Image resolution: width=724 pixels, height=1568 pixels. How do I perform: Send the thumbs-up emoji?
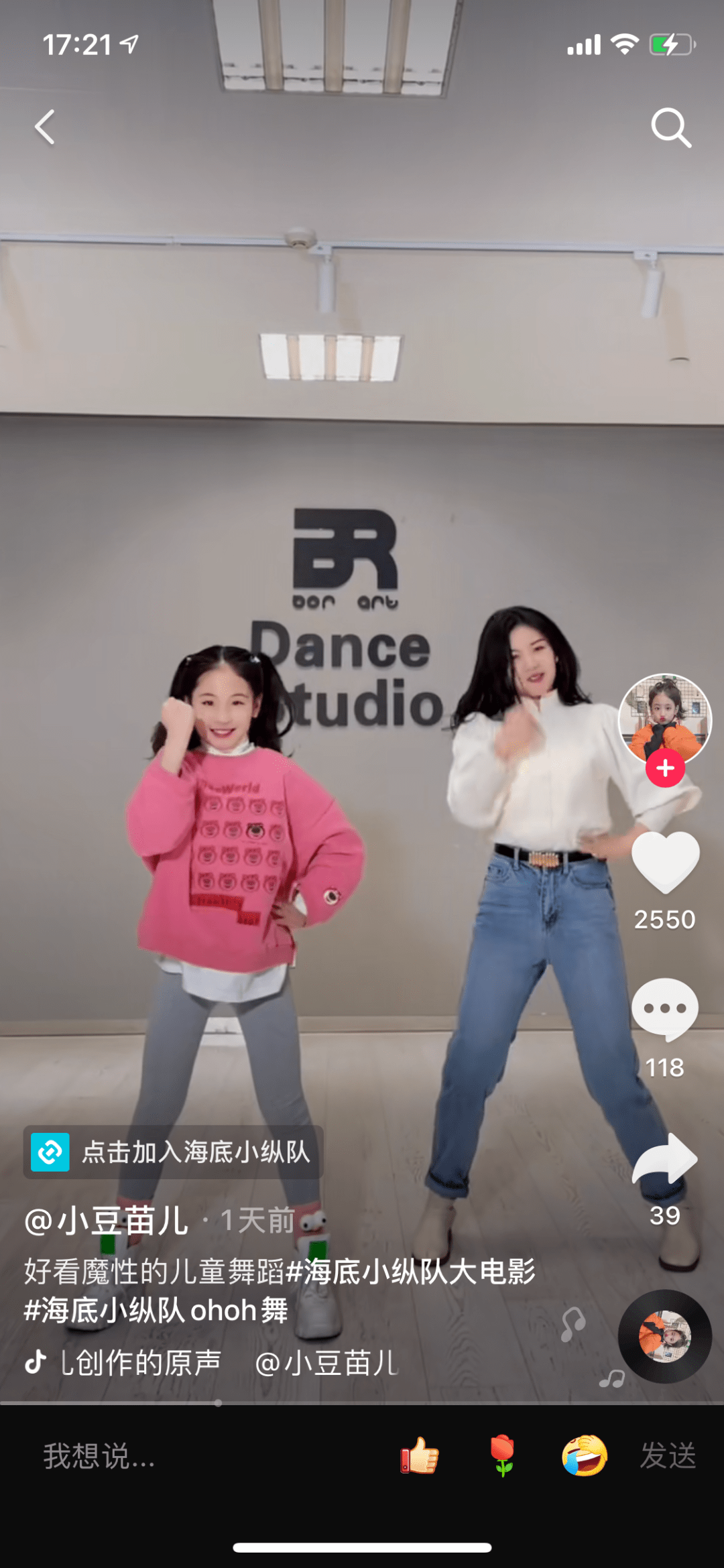[420, 1455]
